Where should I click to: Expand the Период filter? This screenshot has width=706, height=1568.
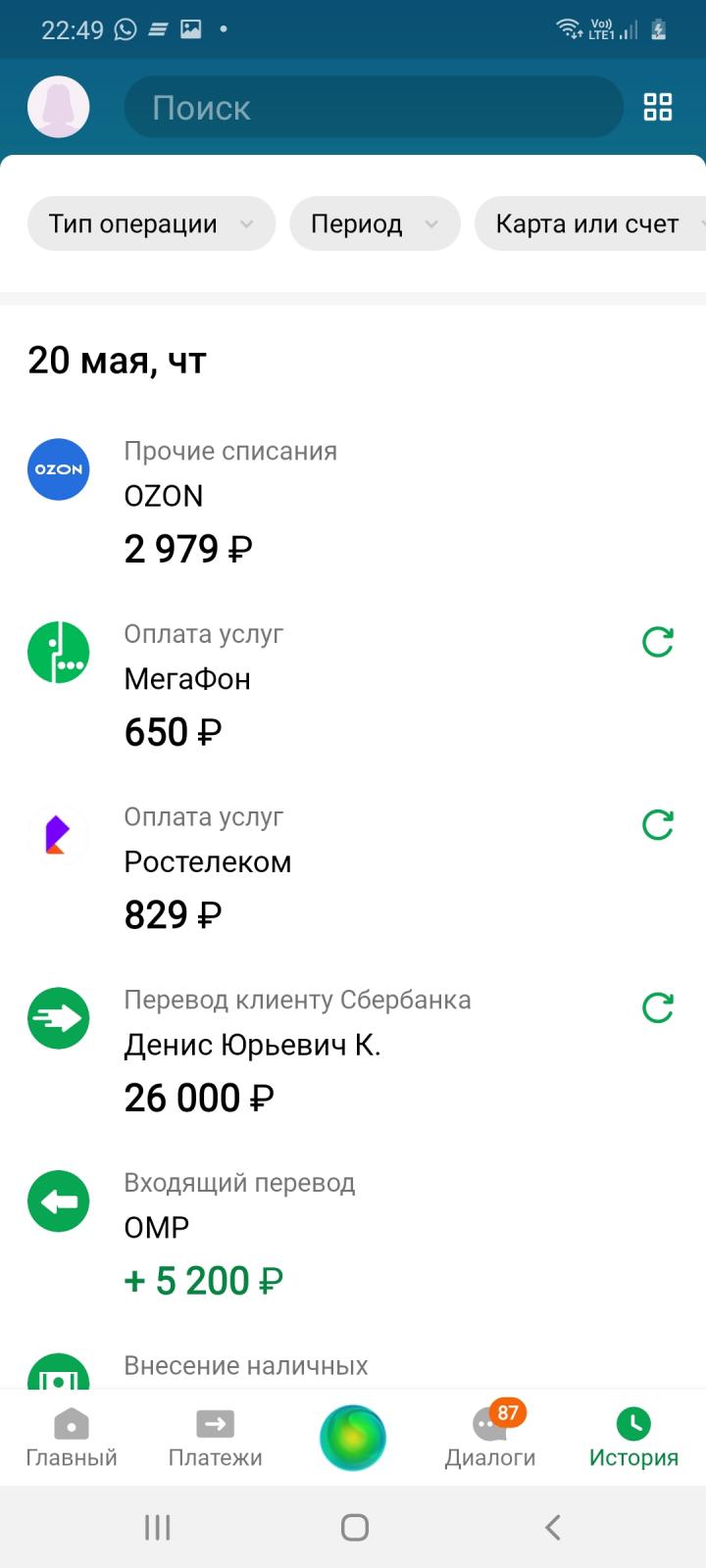[x=375, y=224]
